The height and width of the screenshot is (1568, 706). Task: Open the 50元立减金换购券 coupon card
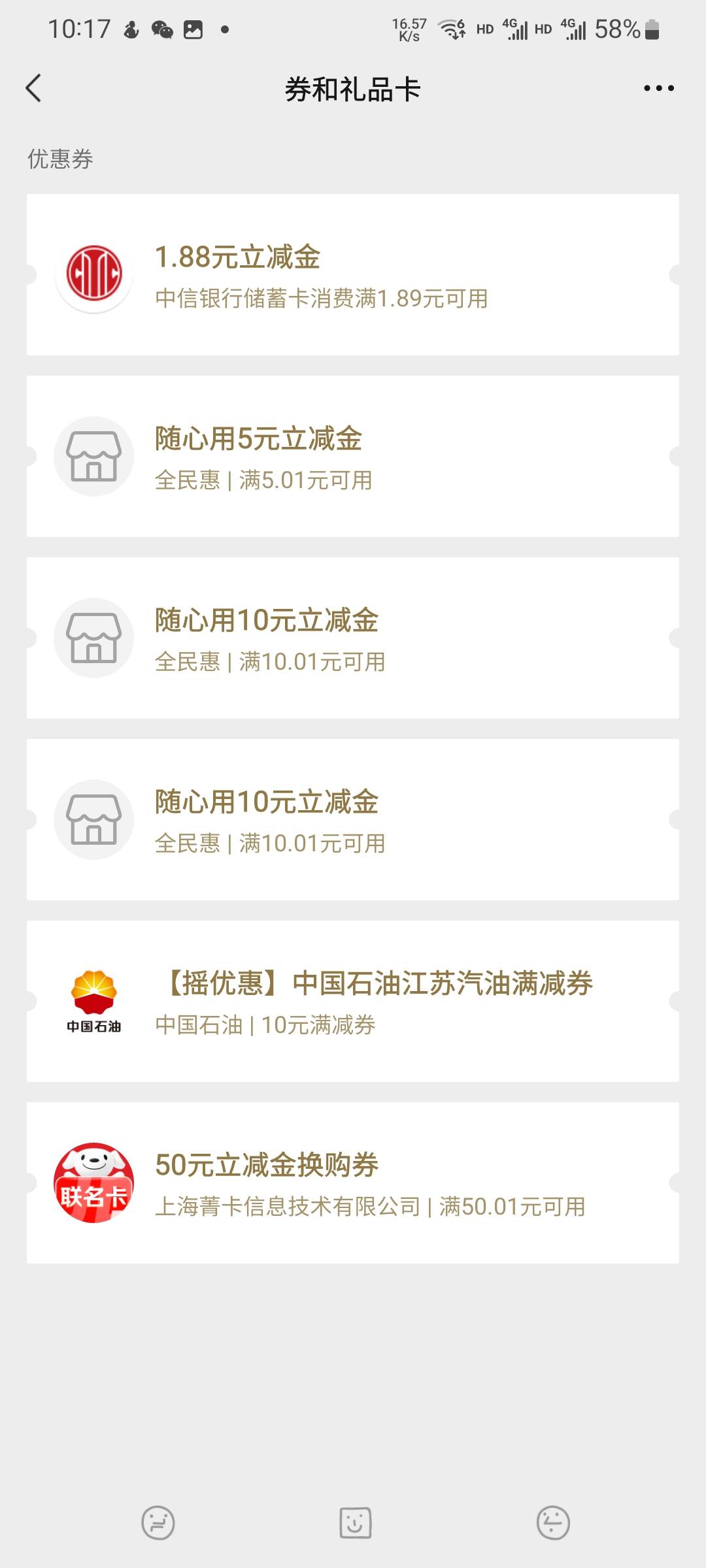tap(353, 1183)
